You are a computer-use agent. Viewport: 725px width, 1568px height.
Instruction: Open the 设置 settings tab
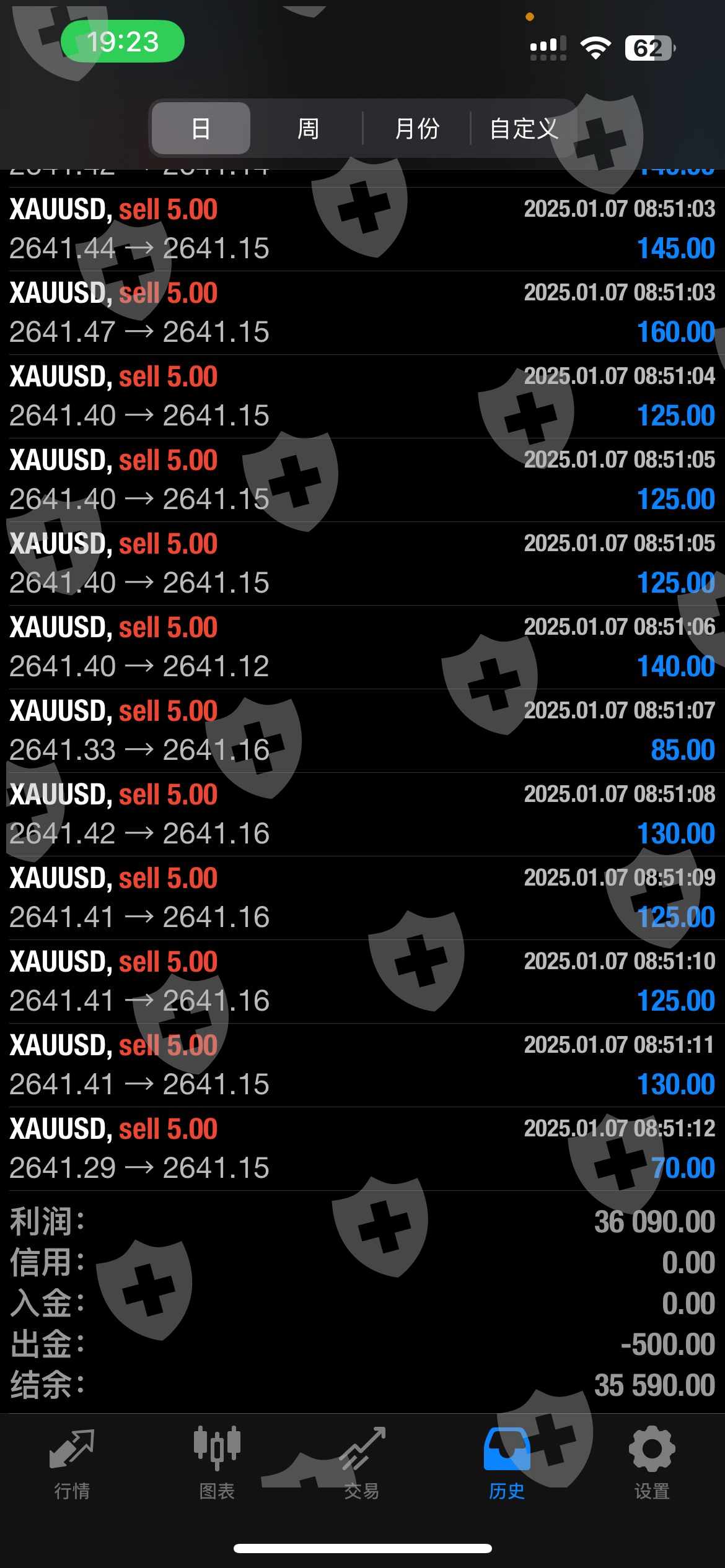pyautogui.click(x=652, y=1463)
